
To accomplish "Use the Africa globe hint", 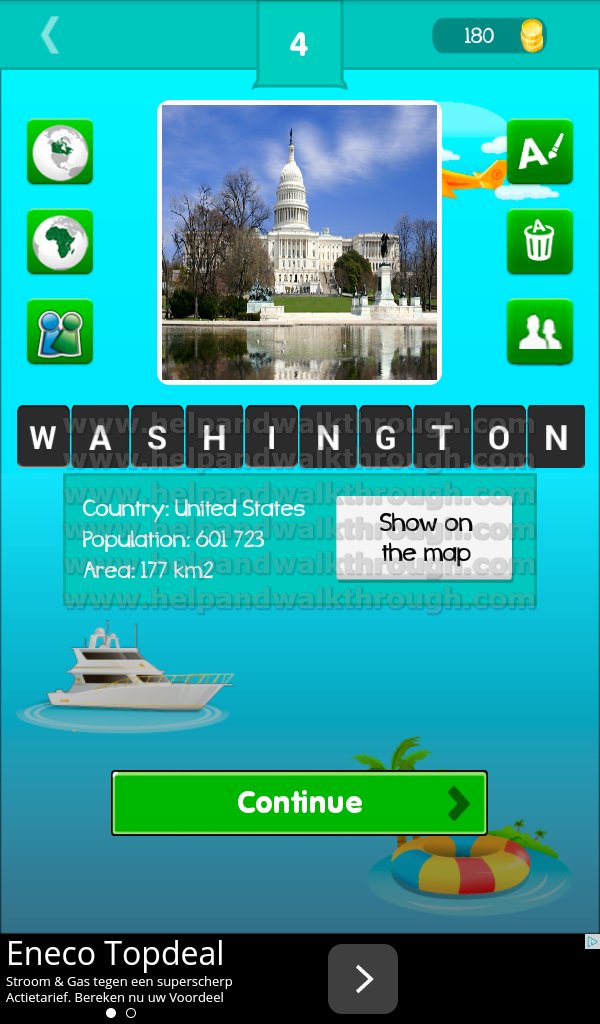I will point(60,242).
